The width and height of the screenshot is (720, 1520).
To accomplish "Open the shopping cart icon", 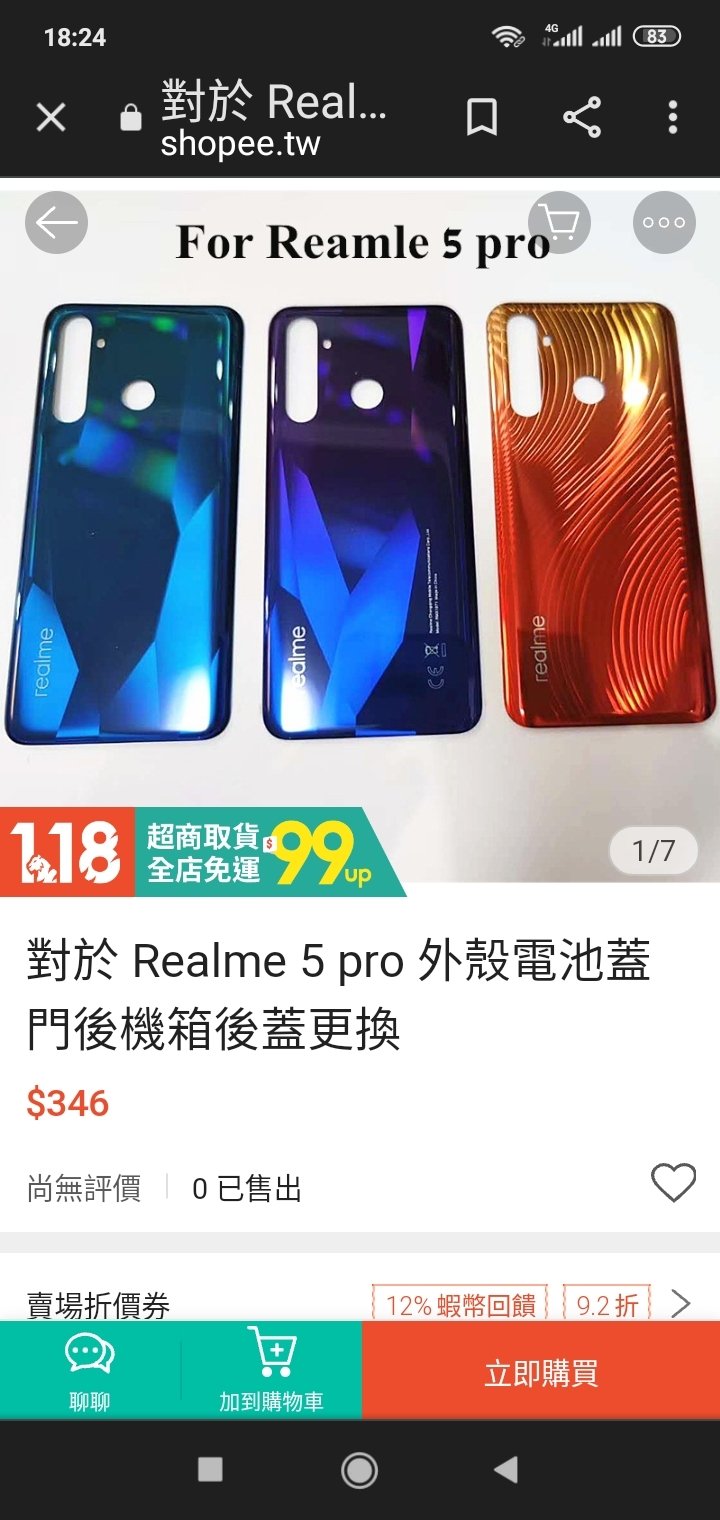I will (x=559, y=222).
